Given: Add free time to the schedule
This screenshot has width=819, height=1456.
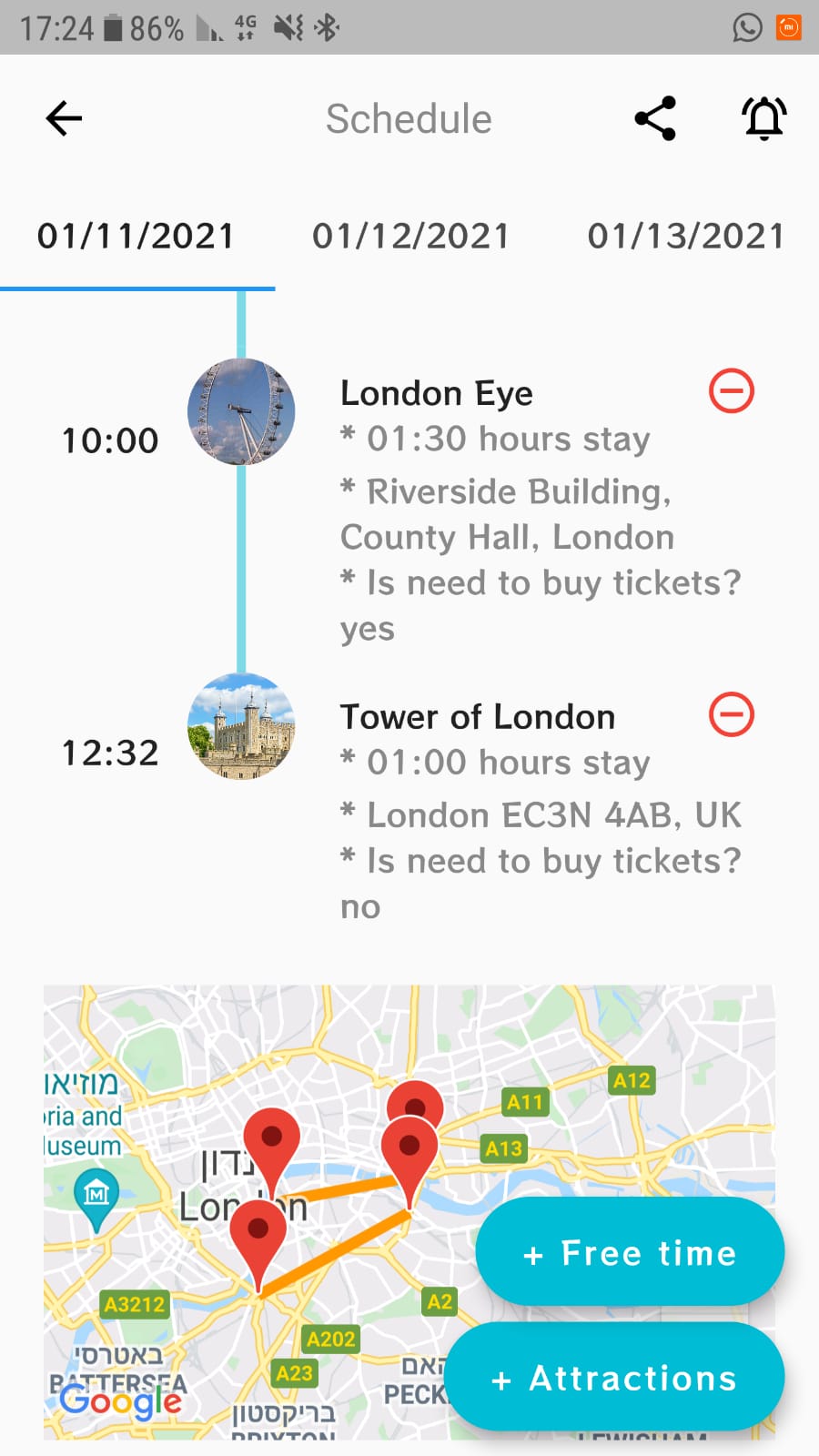Looking at the screenshot, I should pyautogui.click(x=630, y=1252).
